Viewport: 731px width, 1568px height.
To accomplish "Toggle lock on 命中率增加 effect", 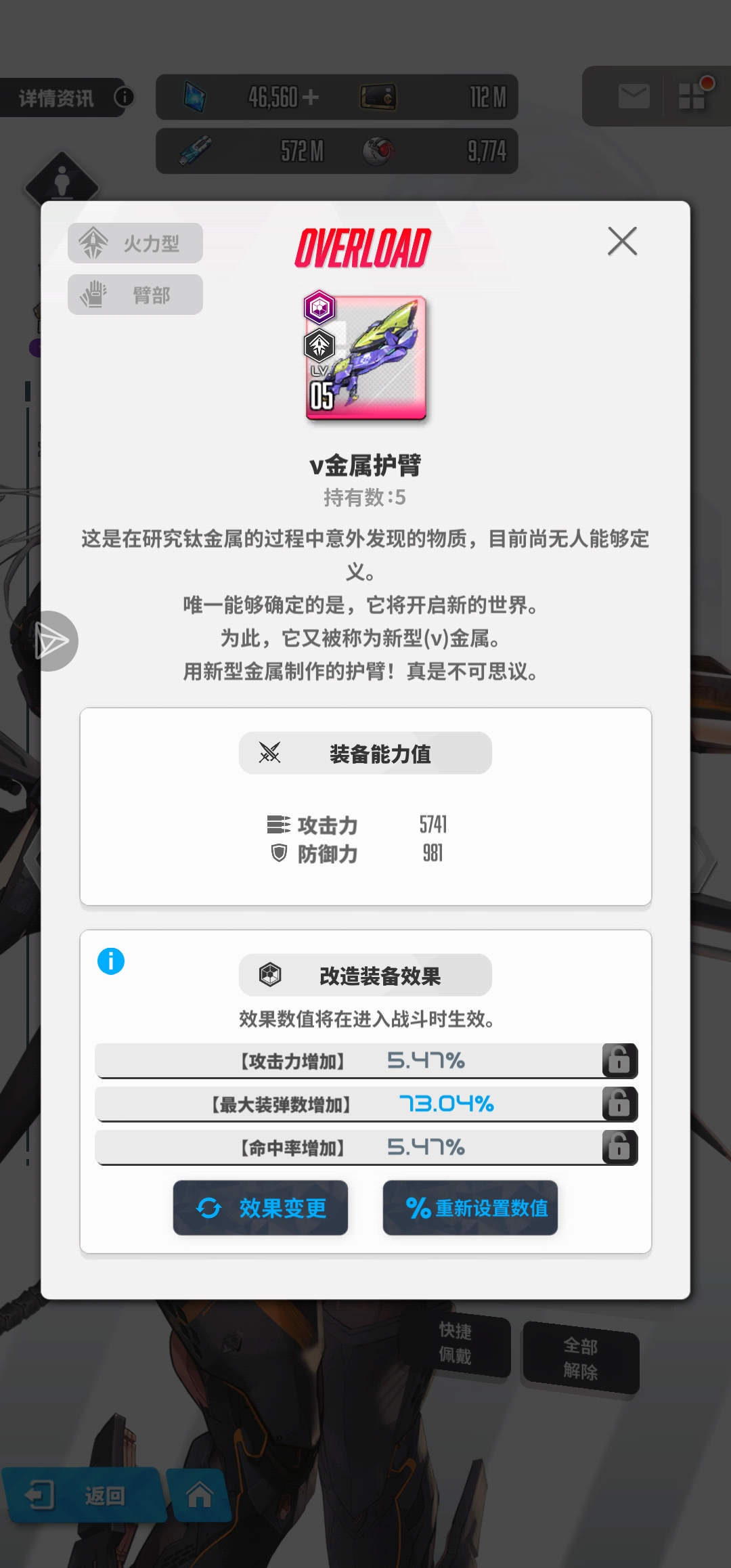I will click(619, 1147).
